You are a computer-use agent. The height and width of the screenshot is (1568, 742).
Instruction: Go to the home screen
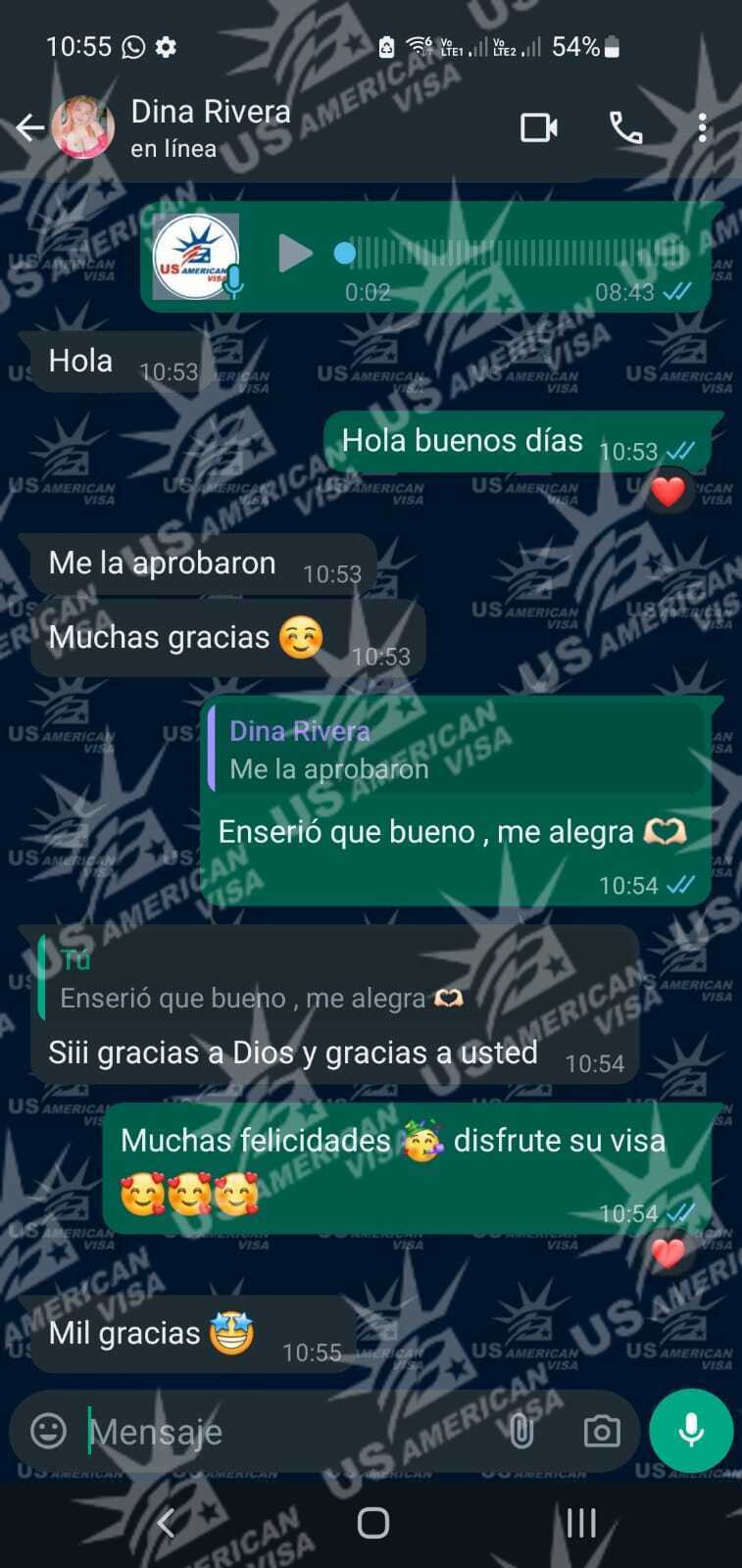pyautogui.click(x=372, y=1522)
